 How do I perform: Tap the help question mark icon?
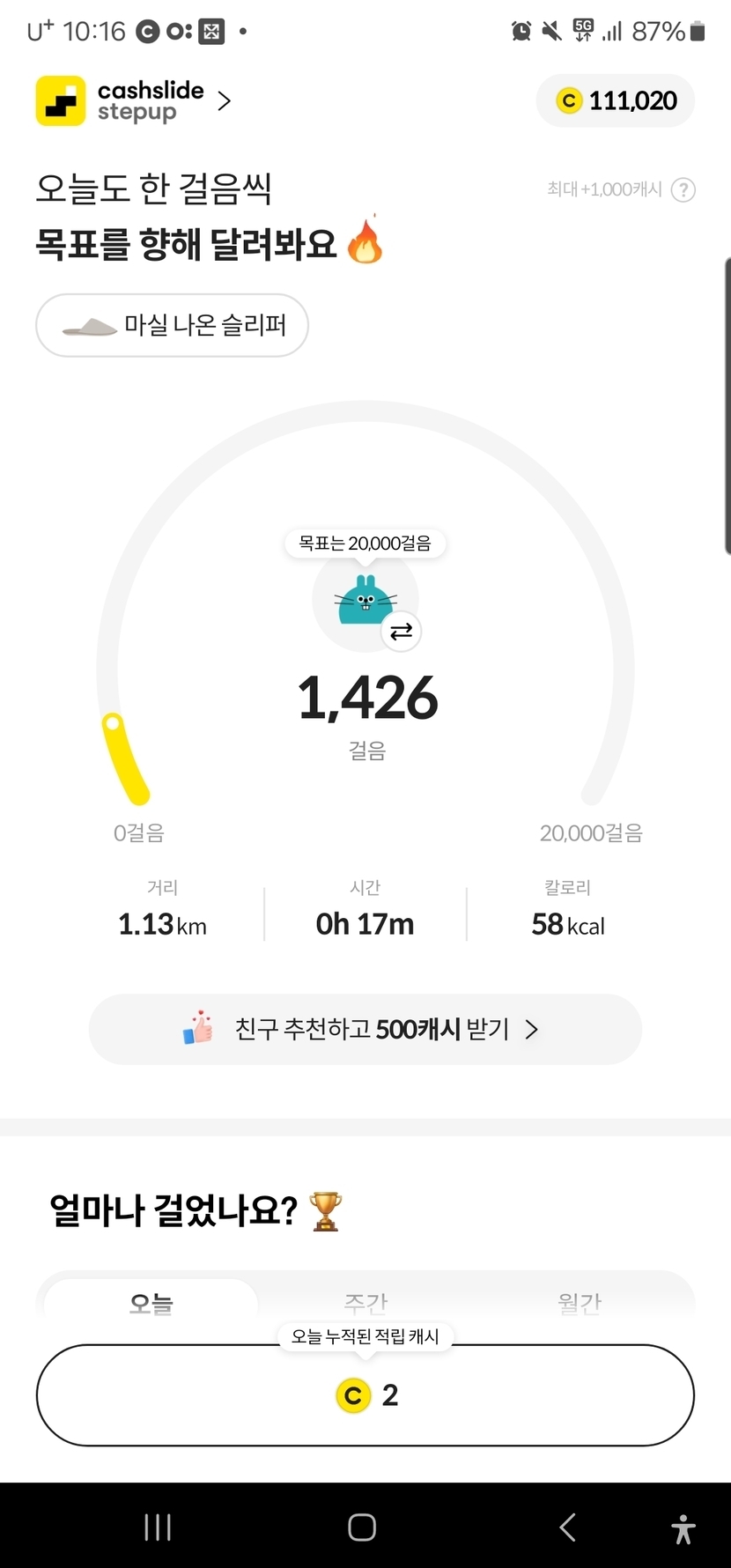683,190
